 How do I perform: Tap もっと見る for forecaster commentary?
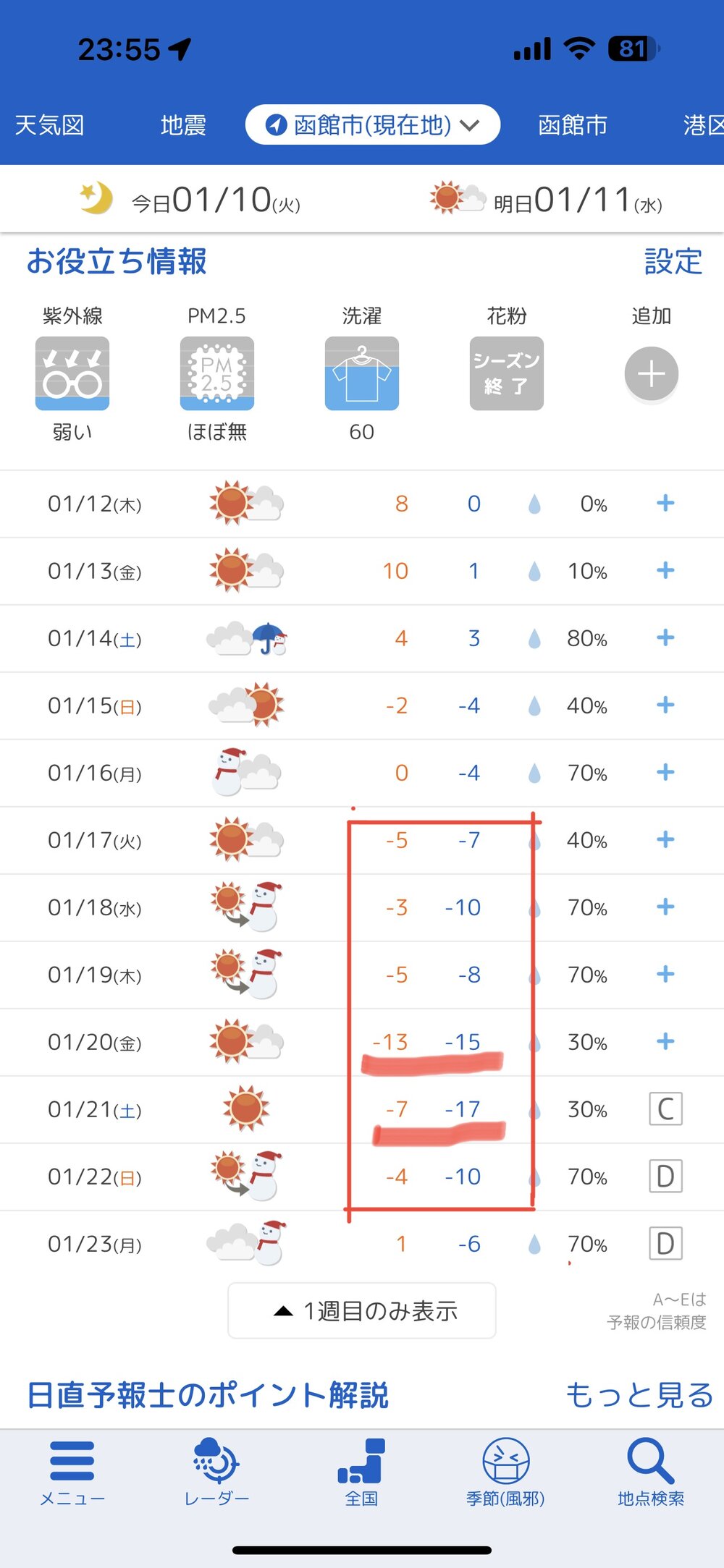point(639,1394)
